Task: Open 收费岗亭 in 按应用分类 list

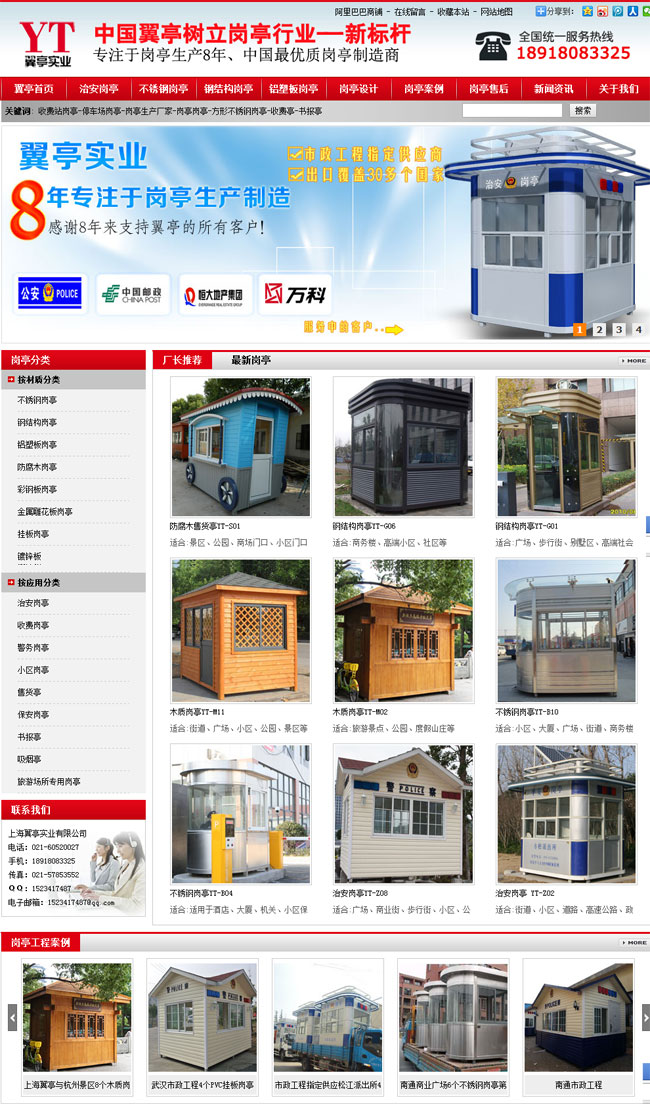Action: pyautogui.click(x=33, y=626)
